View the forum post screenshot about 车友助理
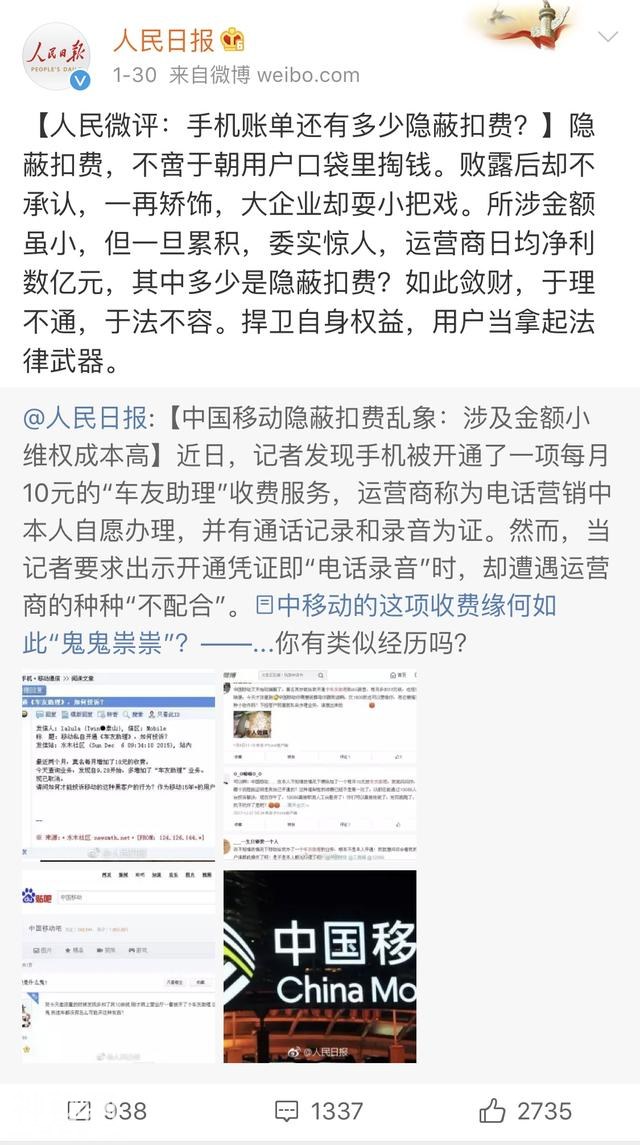The image size is (640, 1145). coord(119,762)
